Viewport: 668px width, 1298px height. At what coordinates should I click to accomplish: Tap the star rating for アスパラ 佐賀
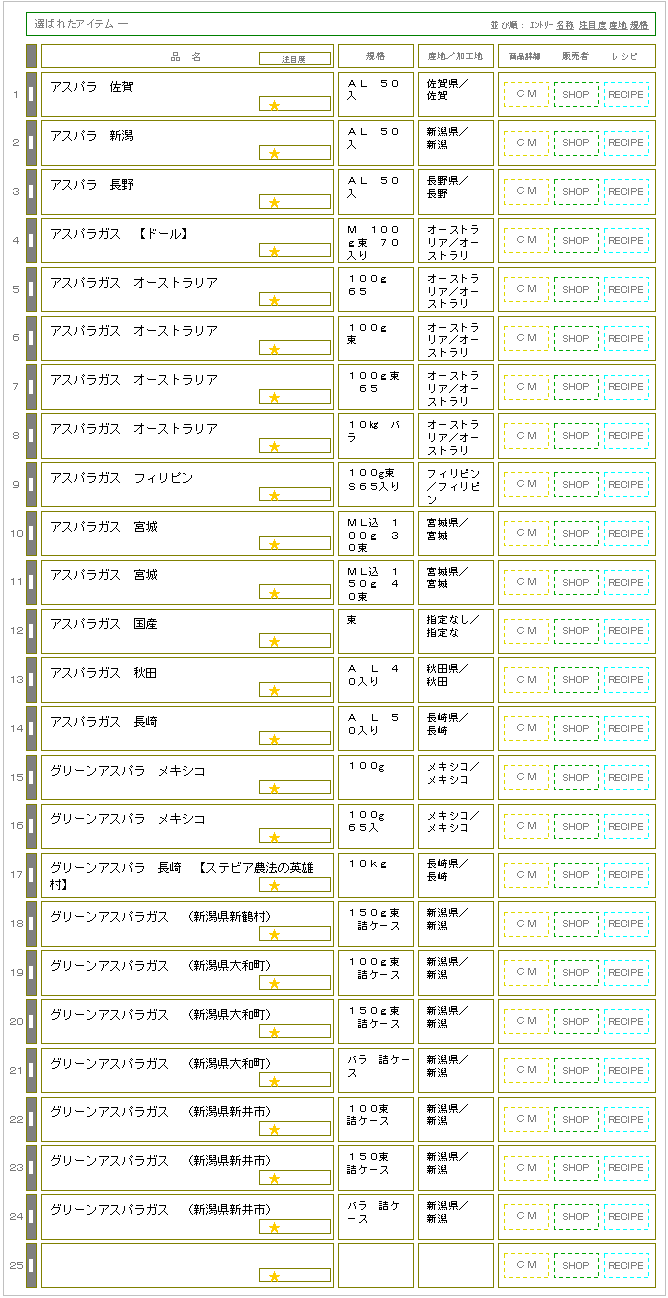[275, 104]
